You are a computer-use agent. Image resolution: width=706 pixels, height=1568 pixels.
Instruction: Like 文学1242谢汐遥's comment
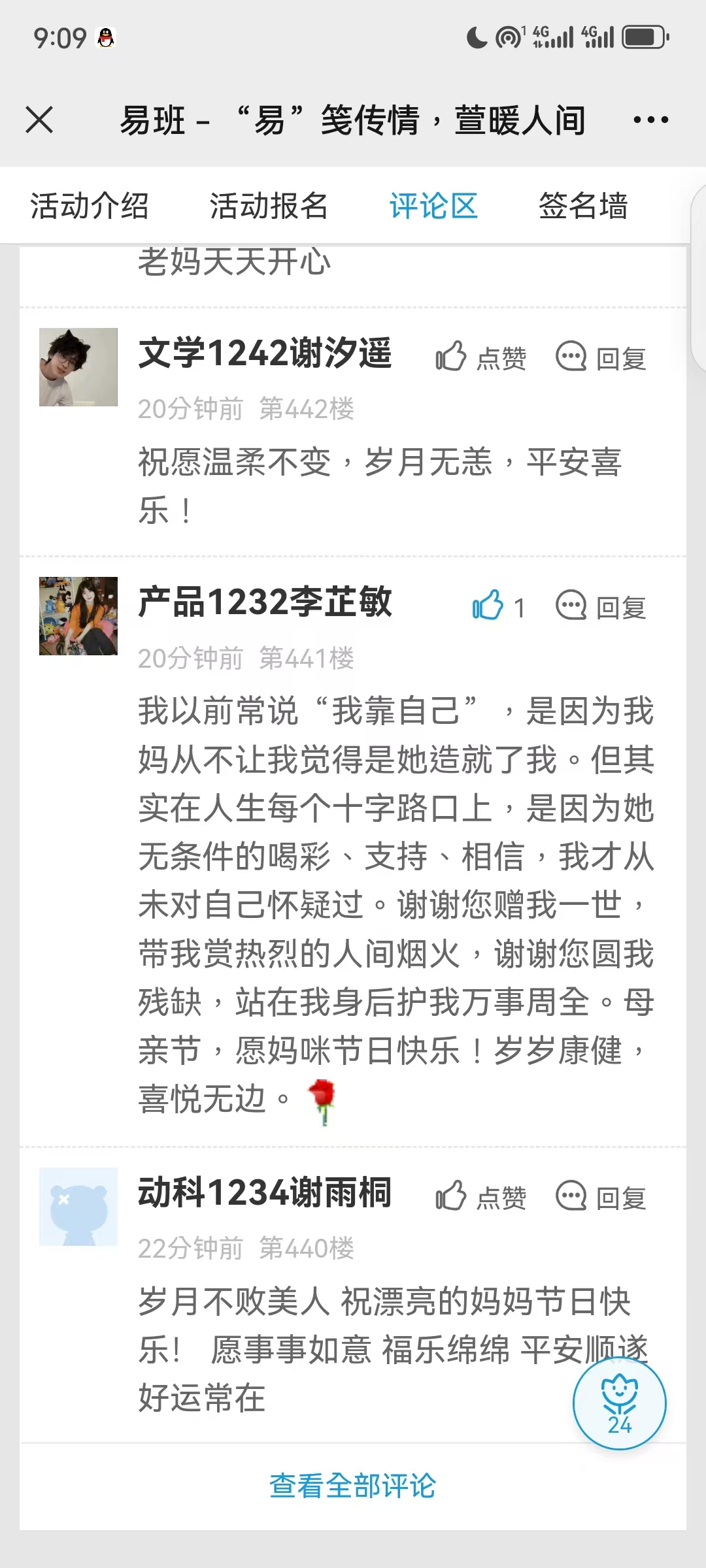[481, 357]
